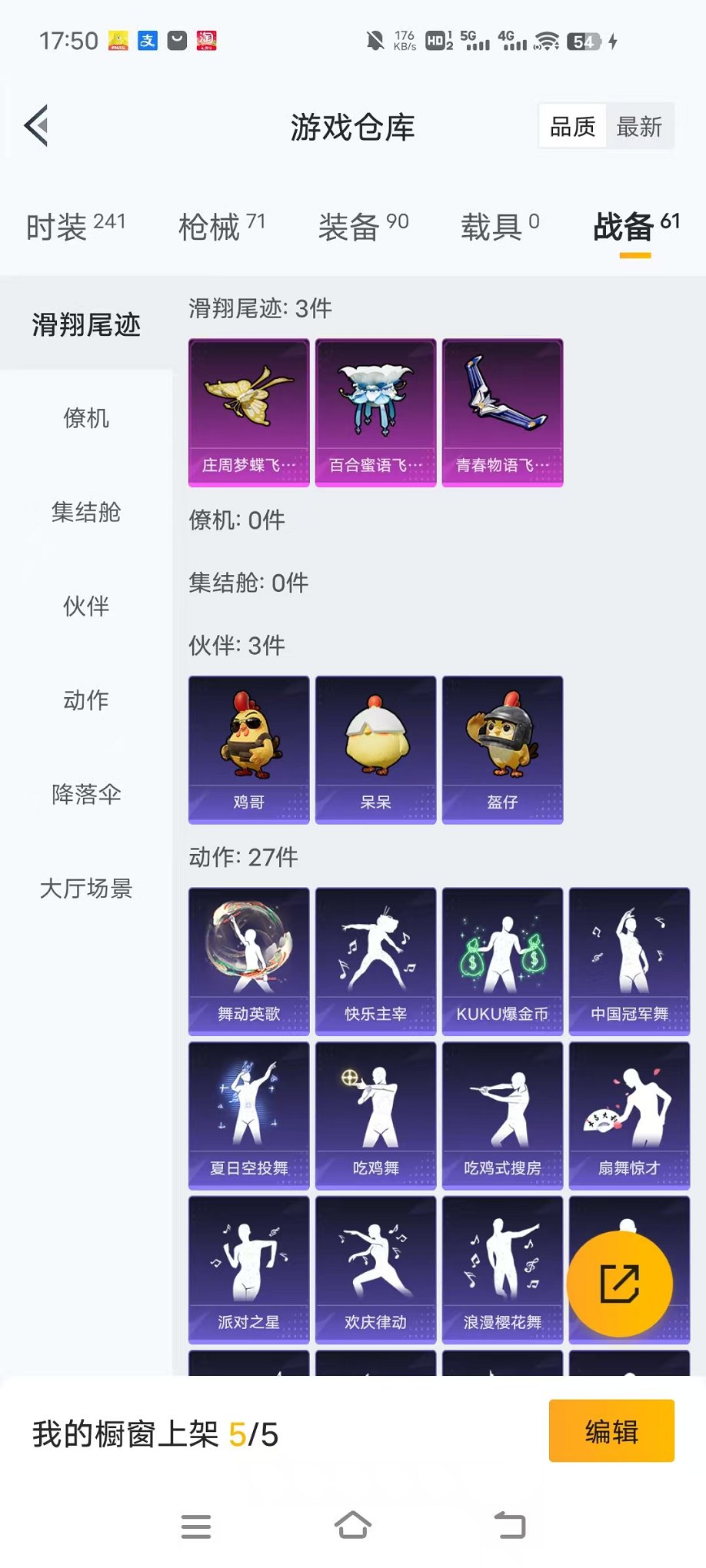Tap the 编辑 button
Viewport: 706px width, 1568px height.
point(611,1431)
